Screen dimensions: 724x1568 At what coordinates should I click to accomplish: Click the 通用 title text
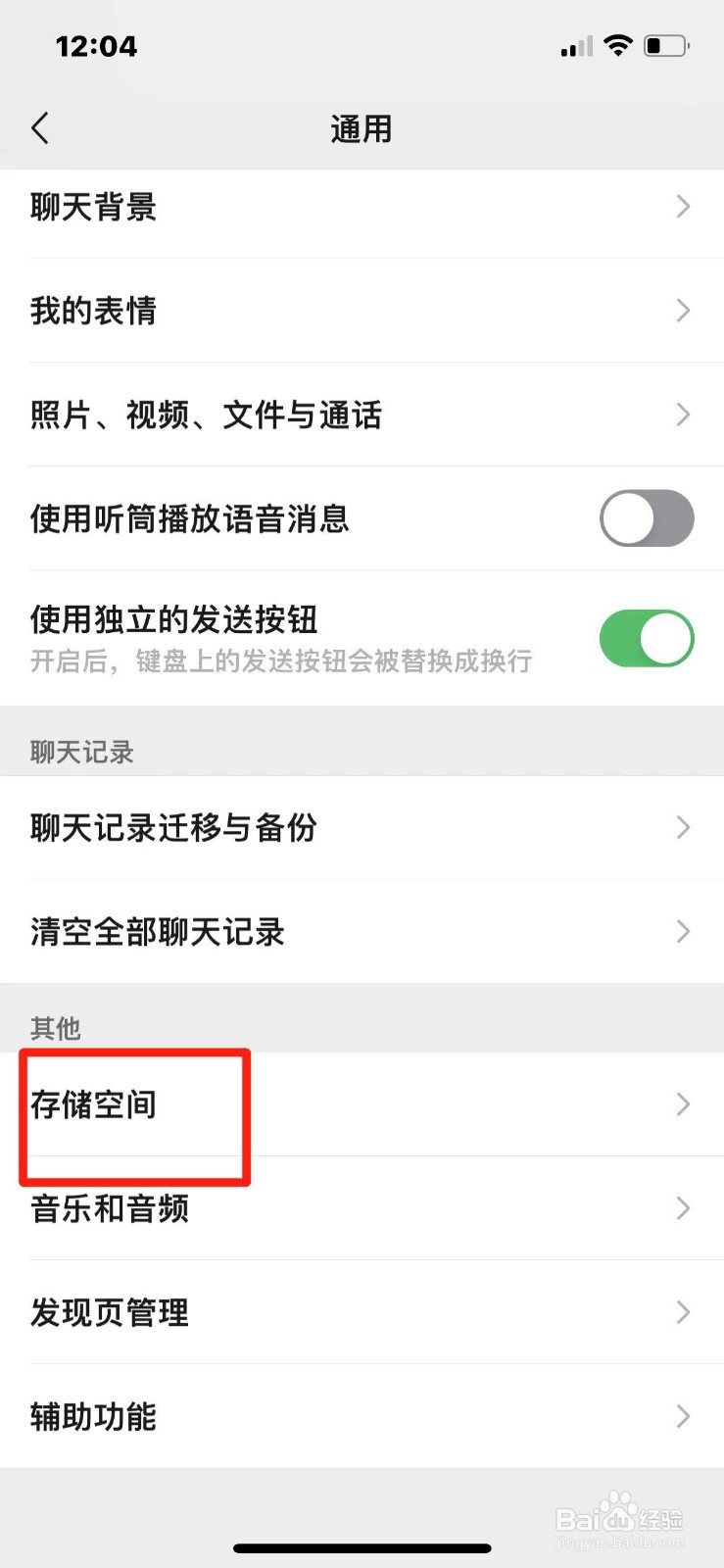(x=362, y=128)
